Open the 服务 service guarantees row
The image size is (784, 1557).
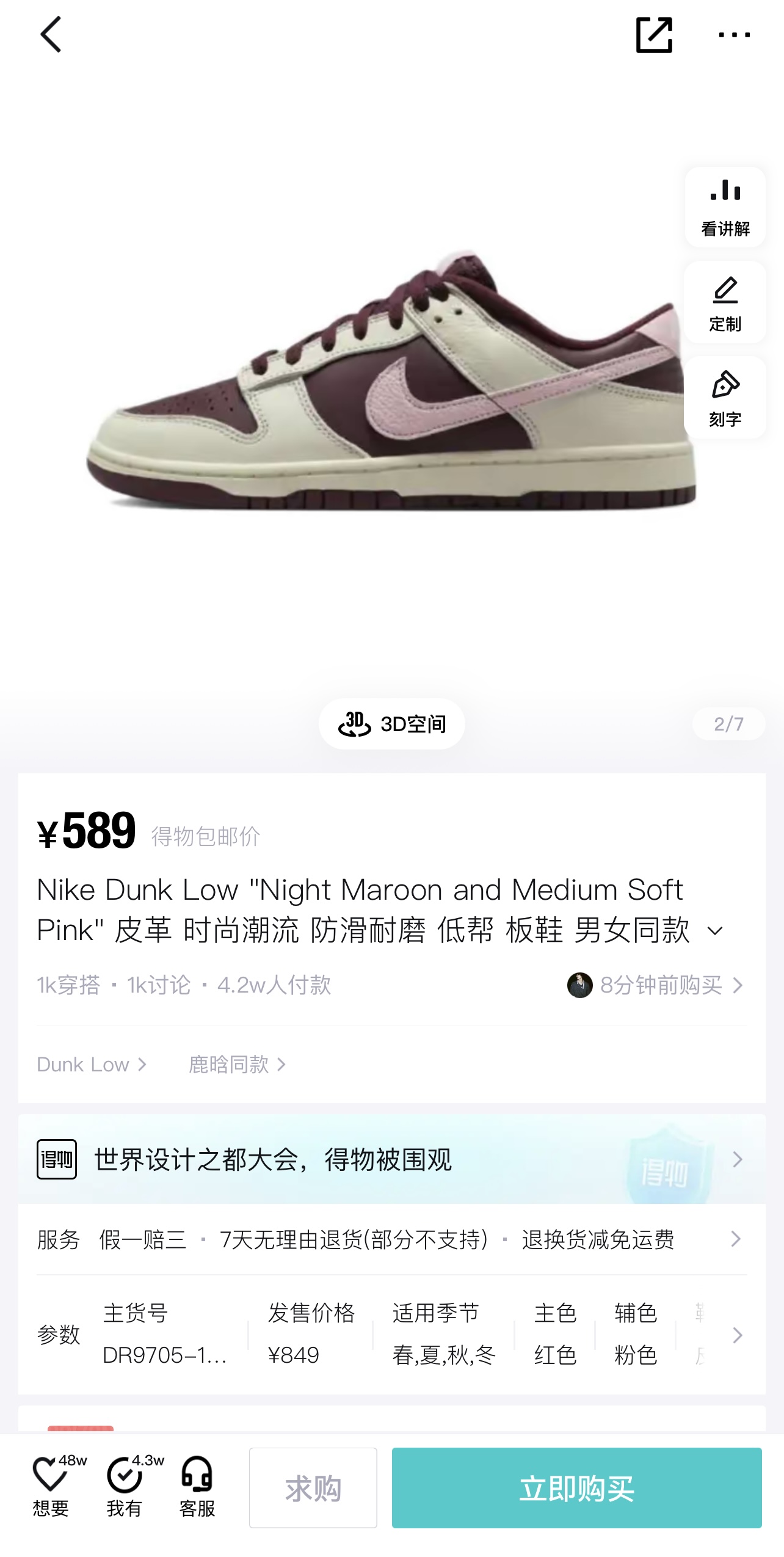pos(392,1239)
